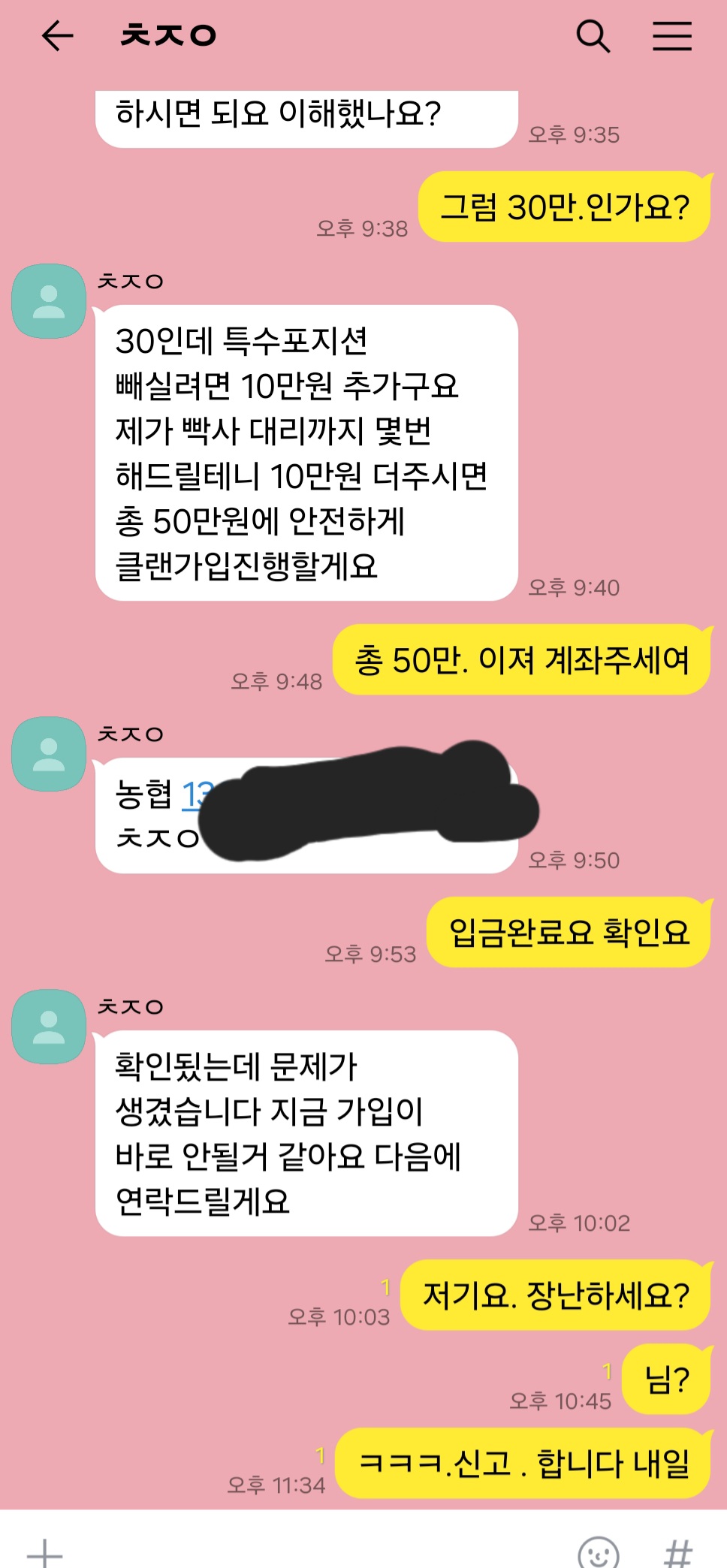Open the plus attachment menu
This screenshot has width=727, height=1568.
[x=44, y=1551]
